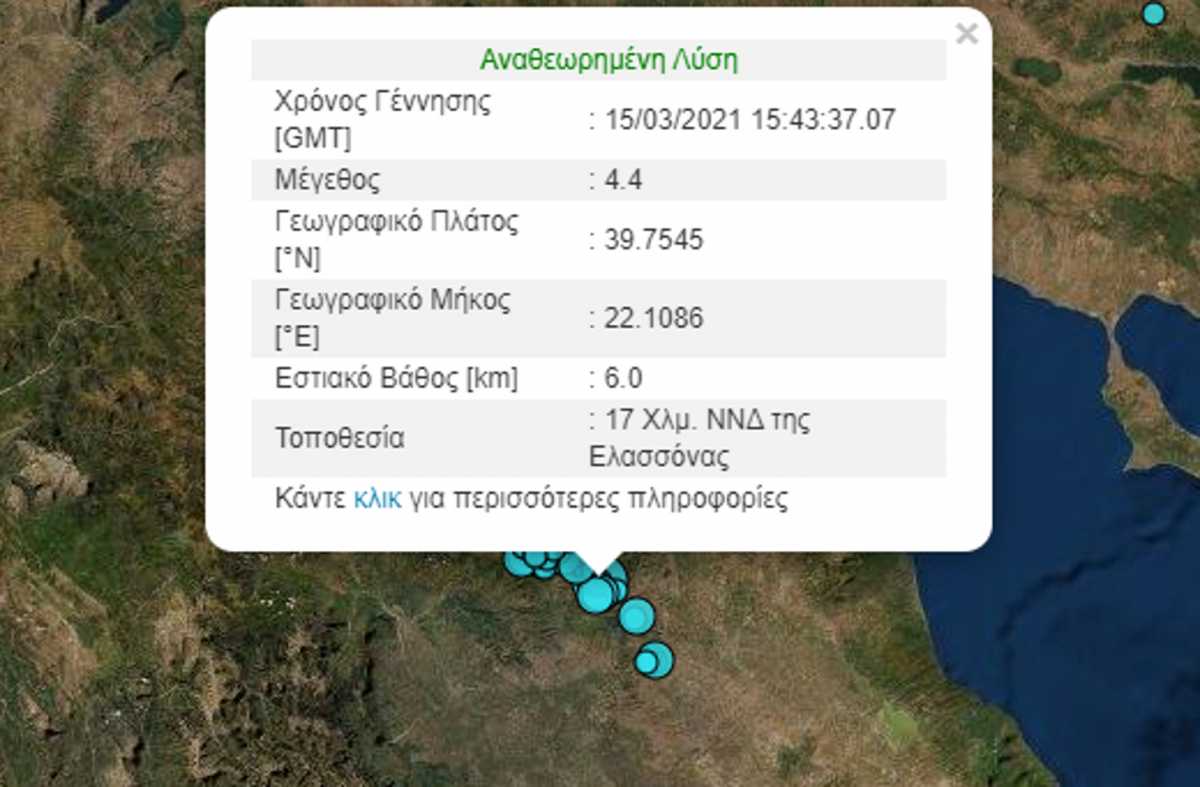Close the earthquake info popup
This screenshot has height=787, width=1200.
click(966, 35)
